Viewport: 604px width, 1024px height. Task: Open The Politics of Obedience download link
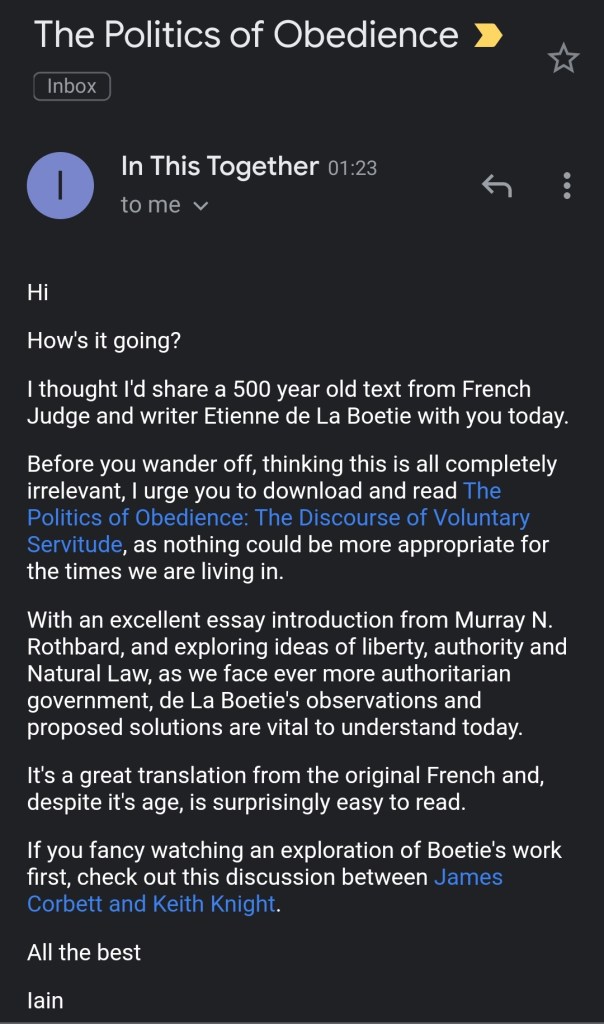[x=278, y=518]
